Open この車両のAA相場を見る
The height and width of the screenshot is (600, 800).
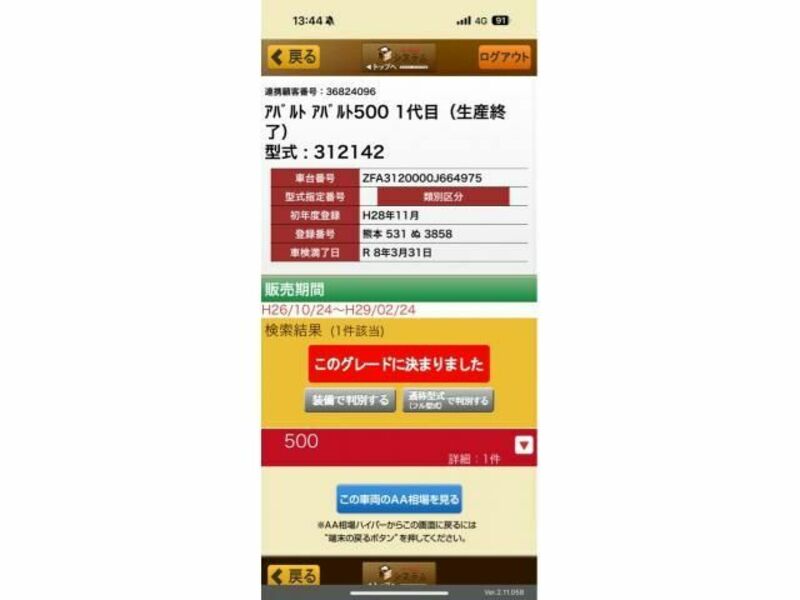coord(399,499)
